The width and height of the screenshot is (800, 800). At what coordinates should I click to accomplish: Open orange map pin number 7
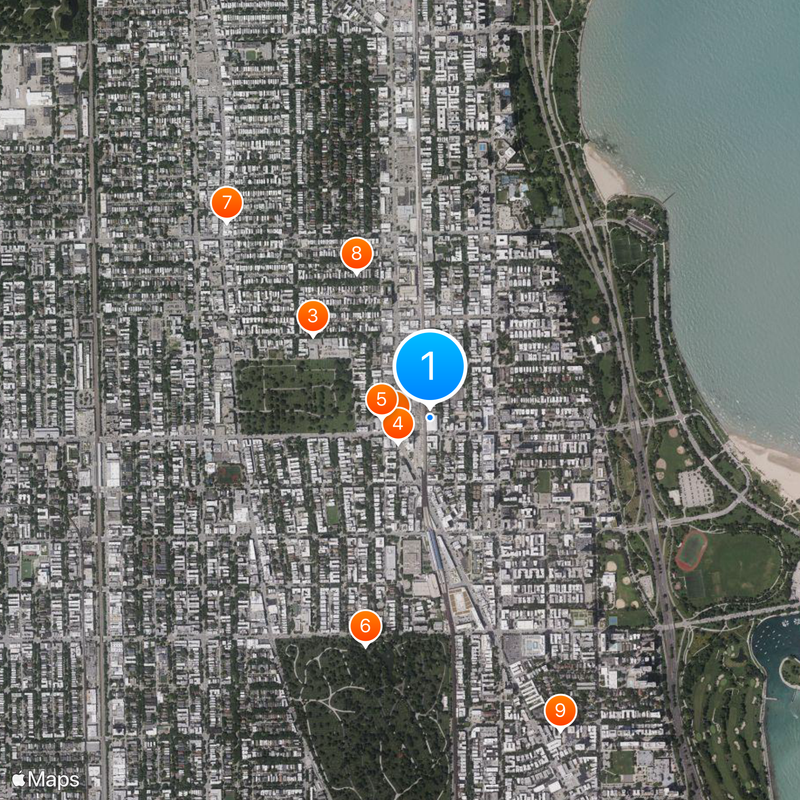(227, 204)
